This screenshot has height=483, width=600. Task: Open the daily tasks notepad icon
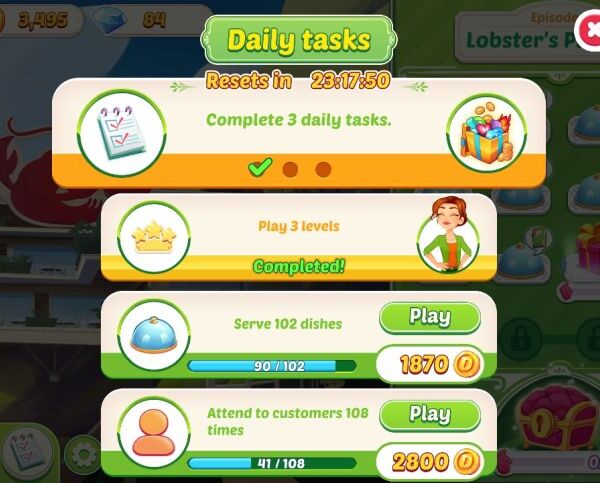(x=27, y=452)
